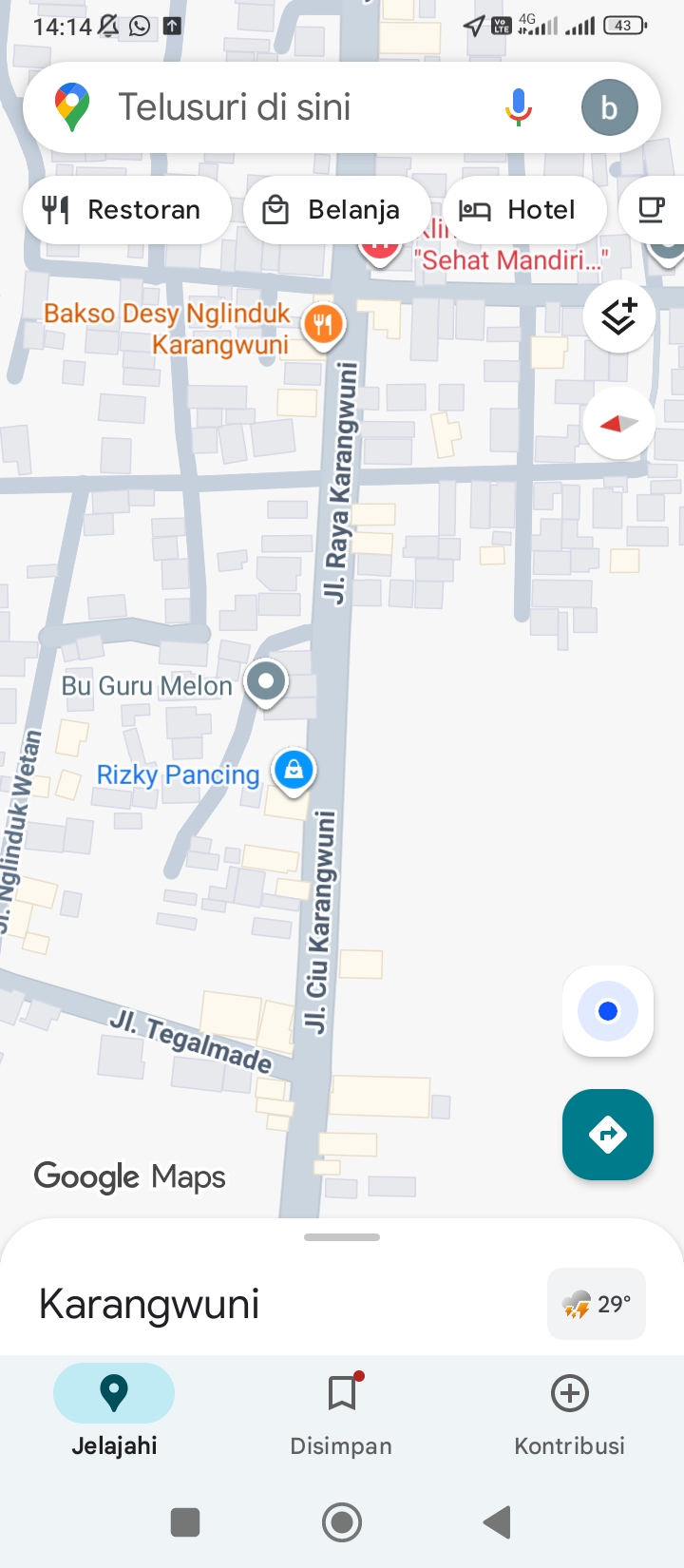Open the account profile avatar
Image resolution: width=684 pixels, height=1568 pixels.
pyautogui.click(x=609, y=107)
